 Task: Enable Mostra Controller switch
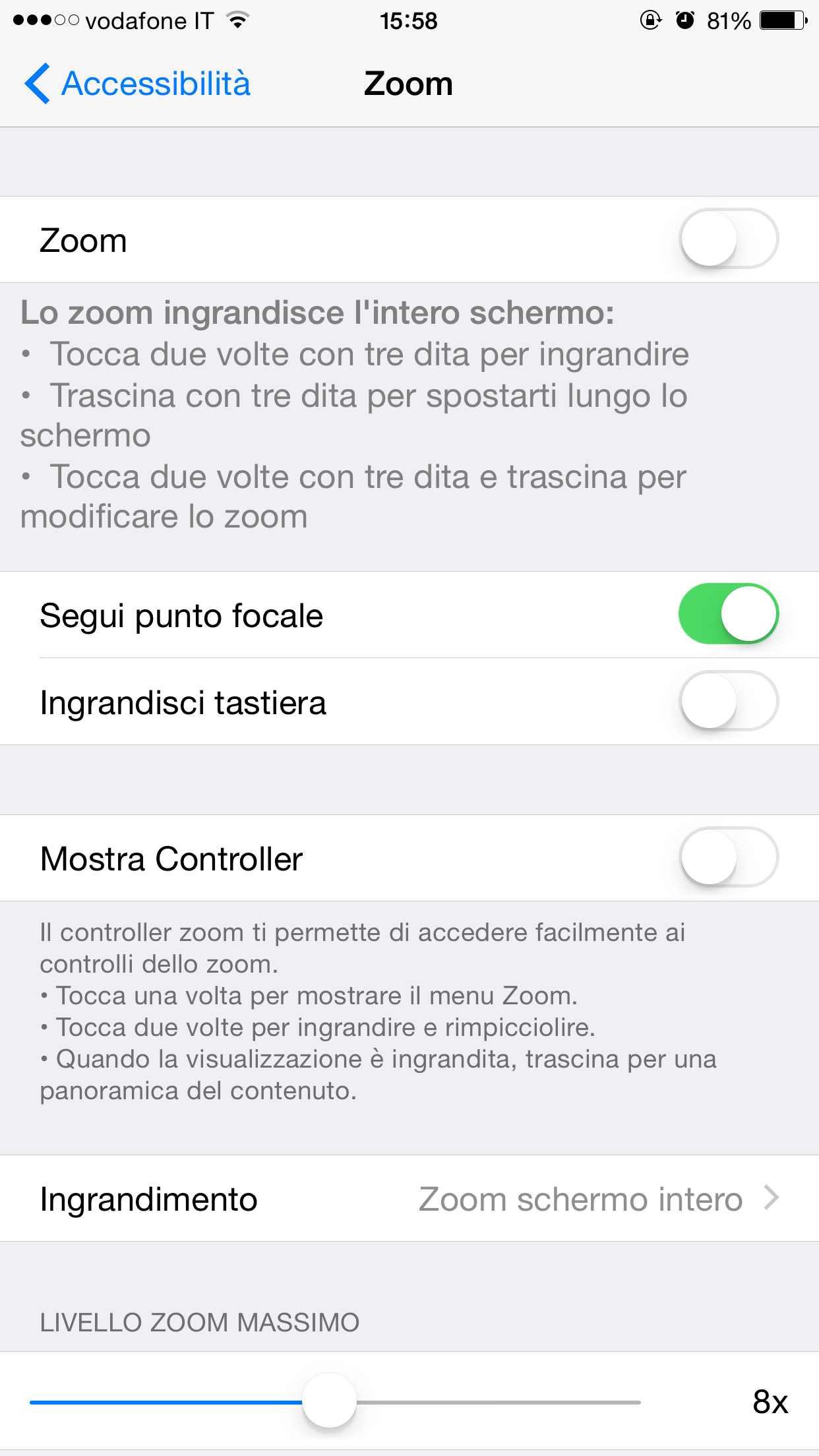pyautogui.click(x=728, y=857)
